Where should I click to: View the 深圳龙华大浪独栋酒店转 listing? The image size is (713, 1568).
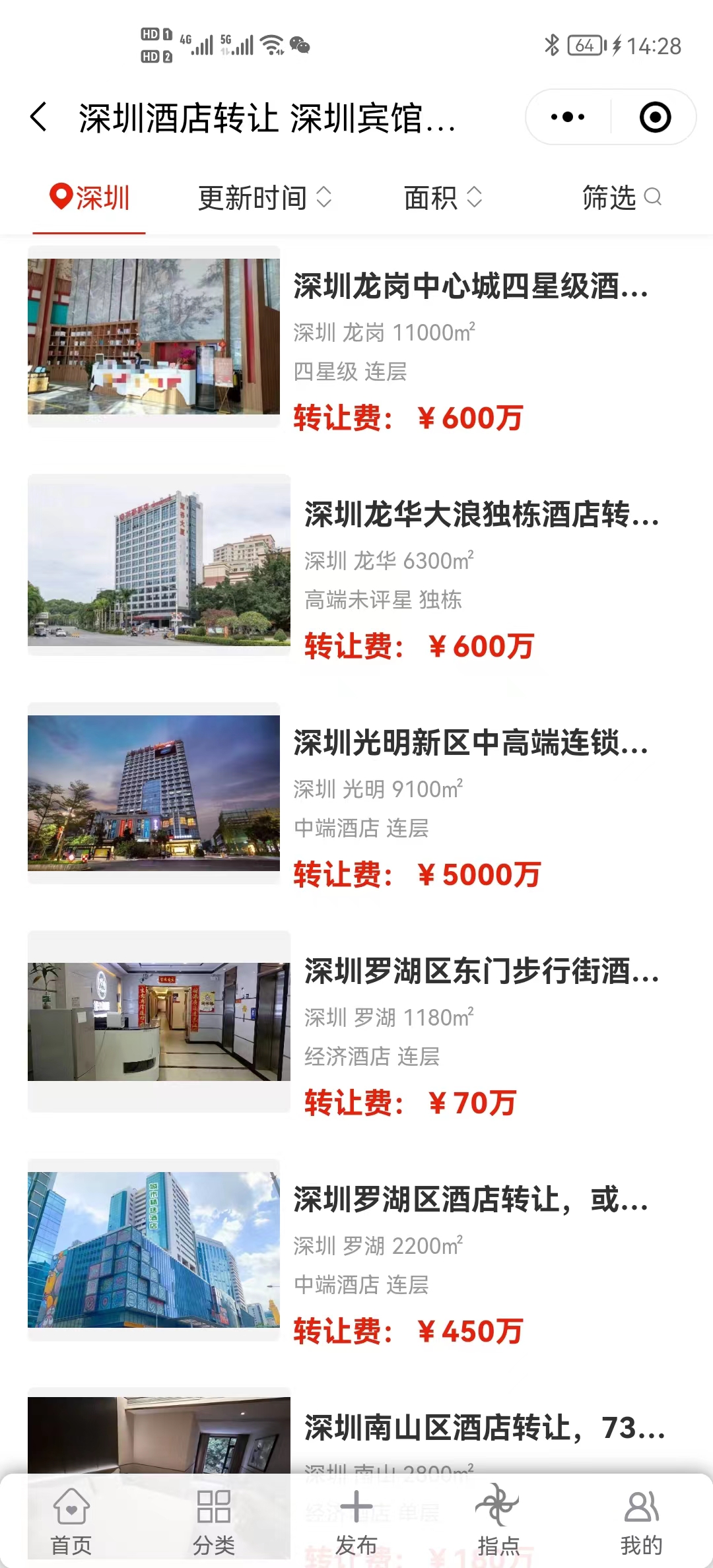click(481, 515)
